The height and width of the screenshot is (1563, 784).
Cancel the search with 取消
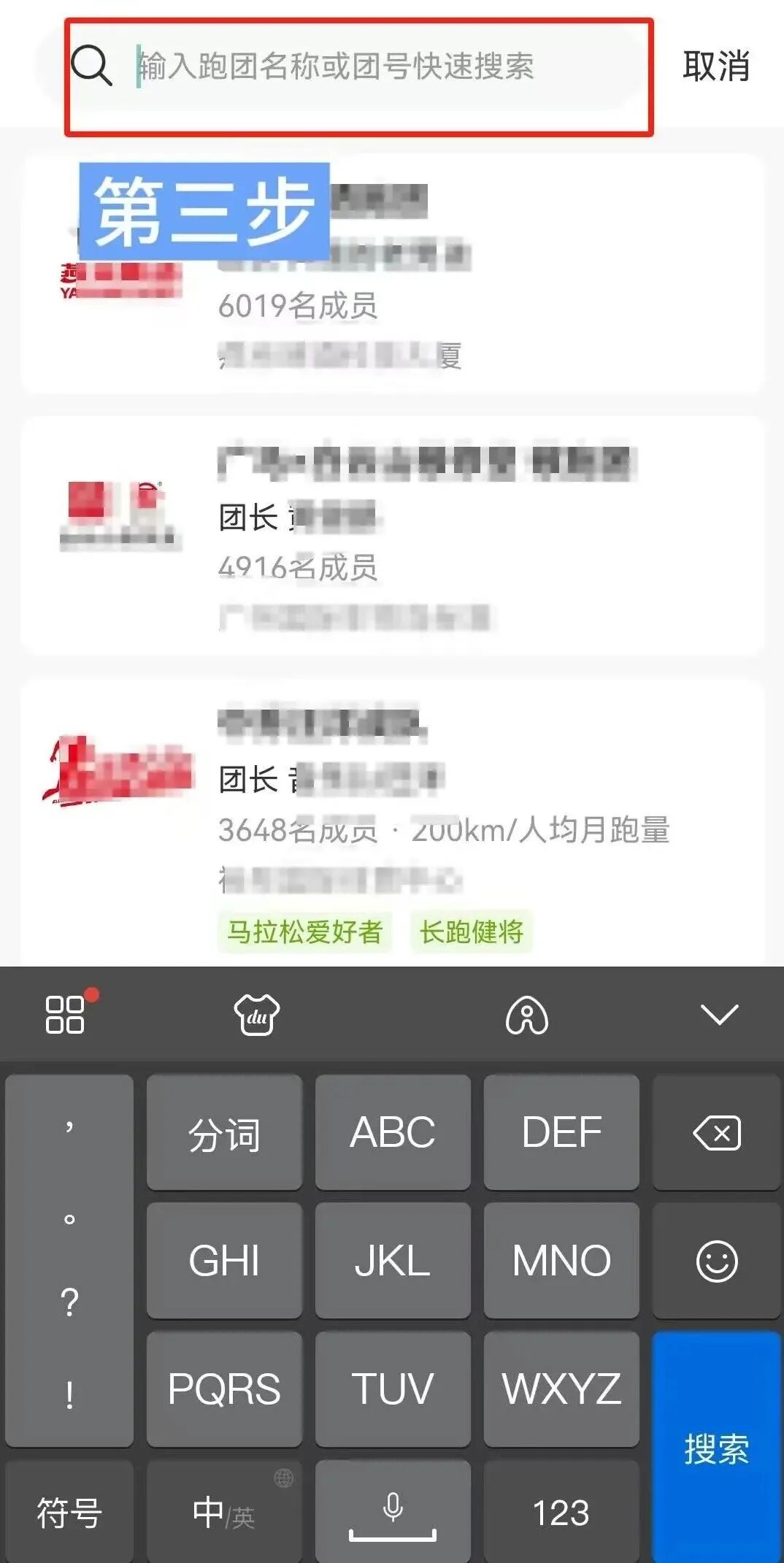pos(715,66)
